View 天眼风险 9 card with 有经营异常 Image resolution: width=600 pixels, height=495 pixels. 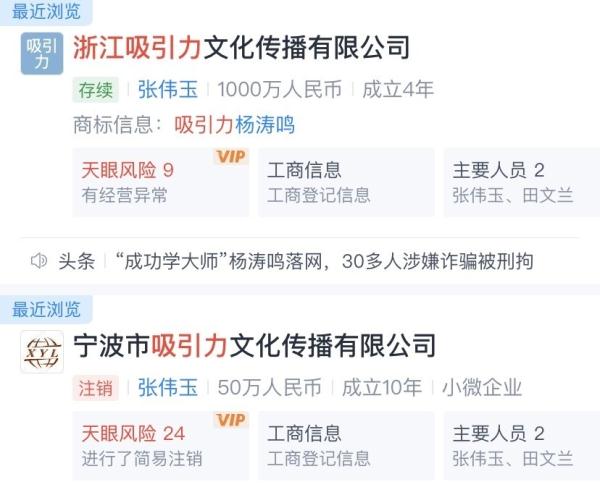click(x=160, y=182)
